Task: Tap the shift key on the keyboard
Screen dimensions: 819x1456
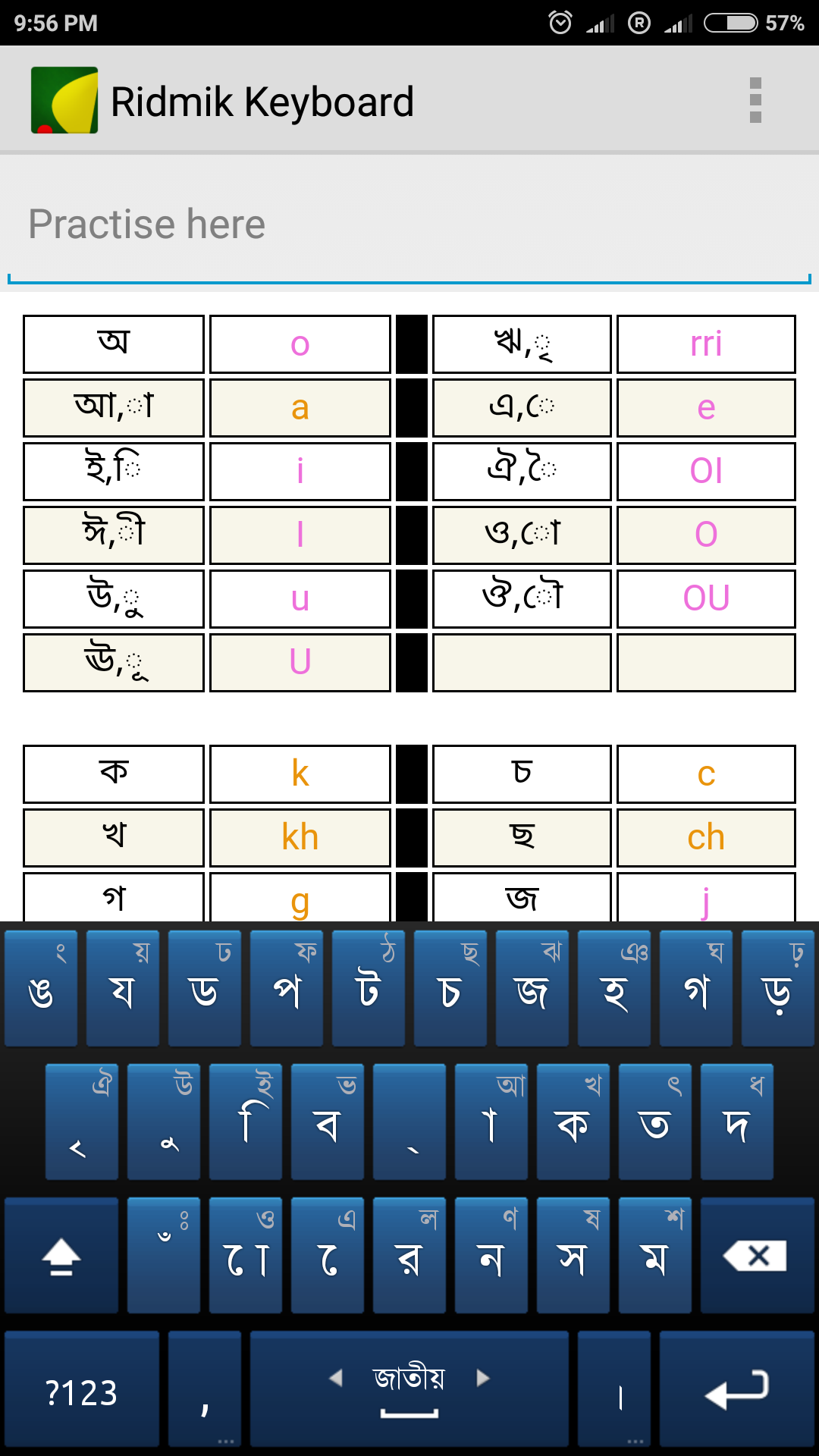Action: (61, 1256)
